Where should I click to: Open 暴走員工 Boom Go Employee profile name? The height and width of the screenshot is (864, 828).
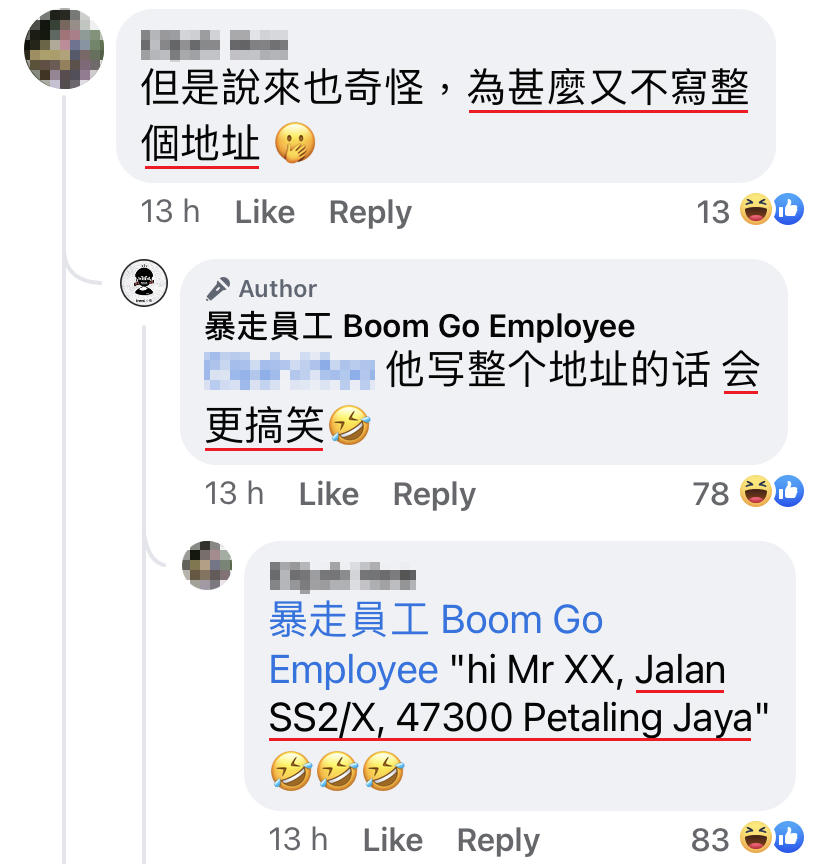click(419, 326)
